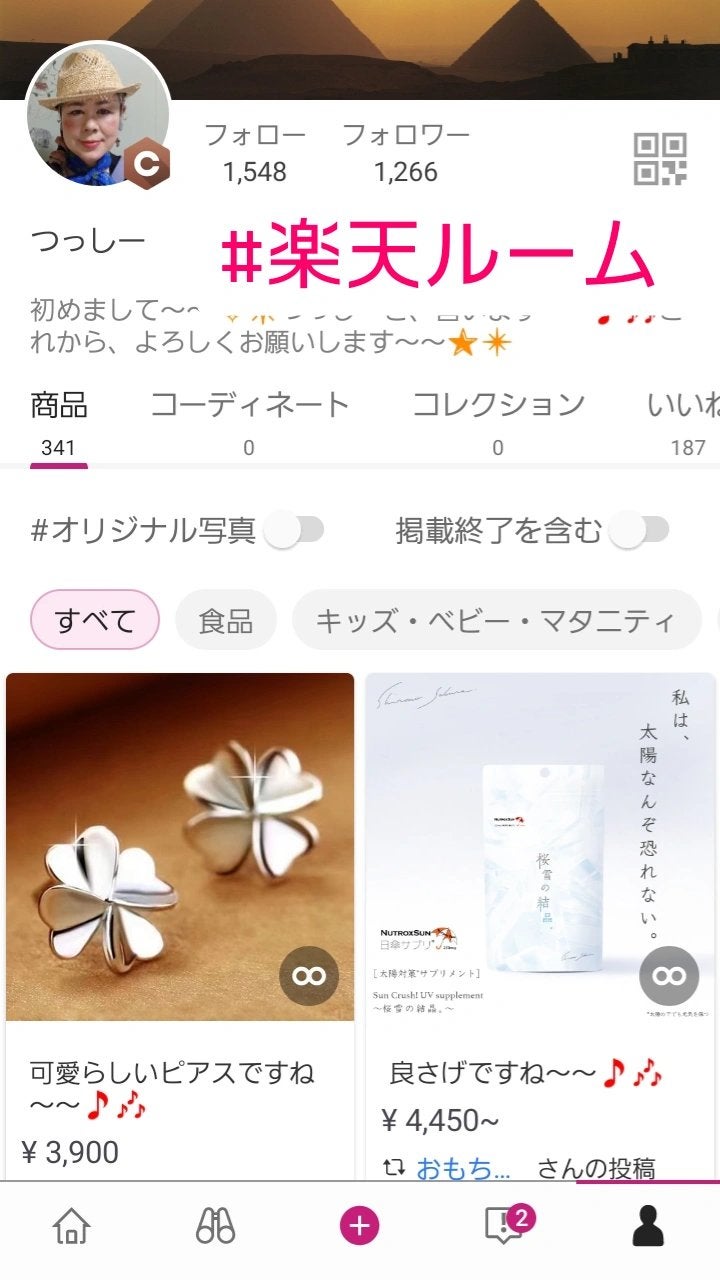The image size is (720, 1280).
Task: View the フォロワー count 1,266
Action: (405, 150)
